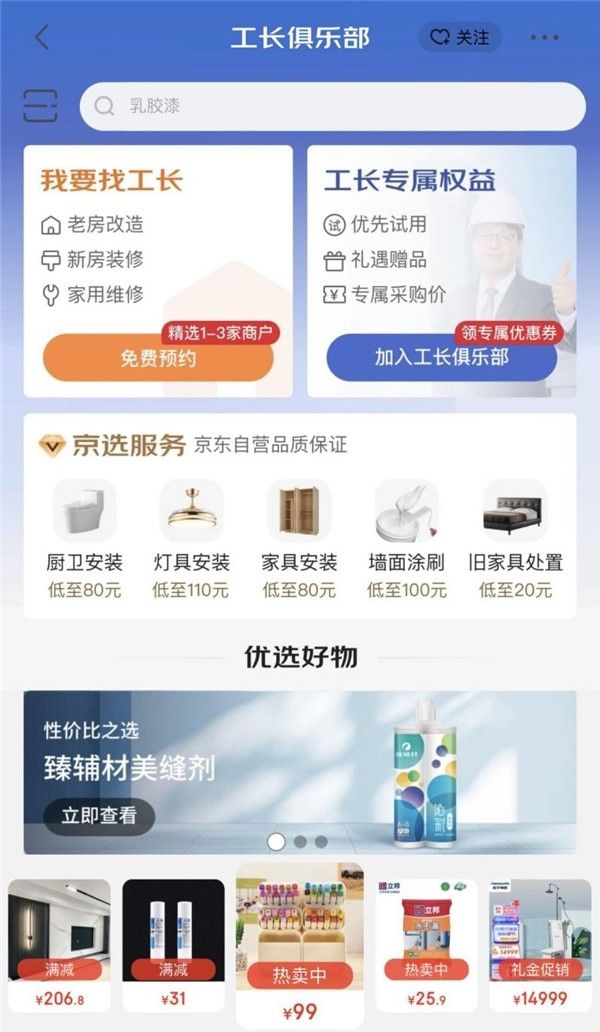Tap 加入工长俱乐部 button
The height and width of the screenshot is (1032, 600).
(441, 357)
